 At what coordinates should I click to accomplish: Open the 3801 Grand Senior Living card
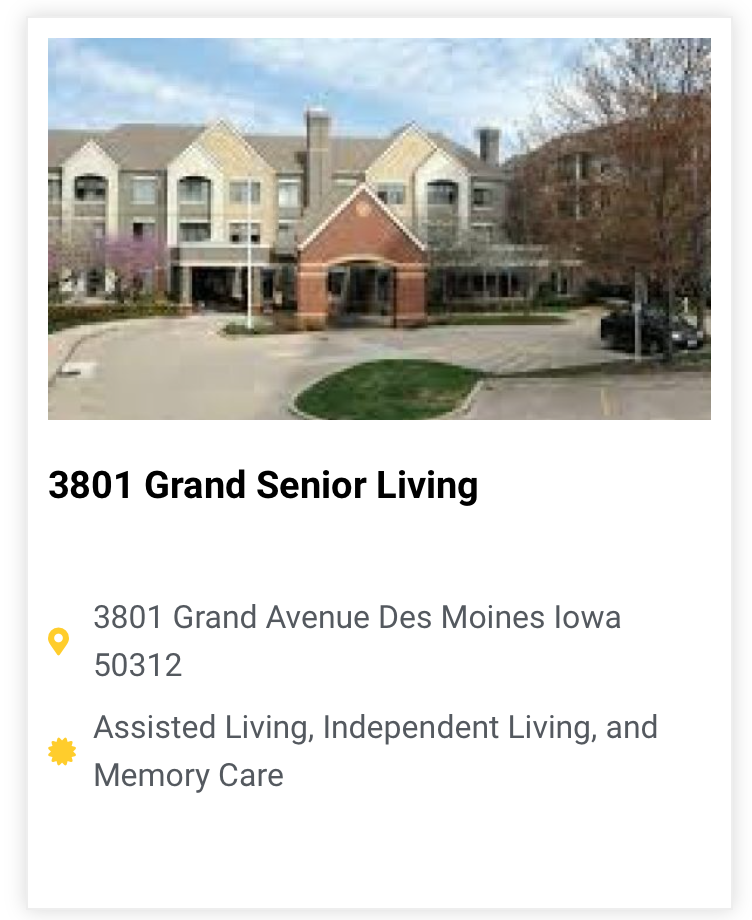click(263, 486)
